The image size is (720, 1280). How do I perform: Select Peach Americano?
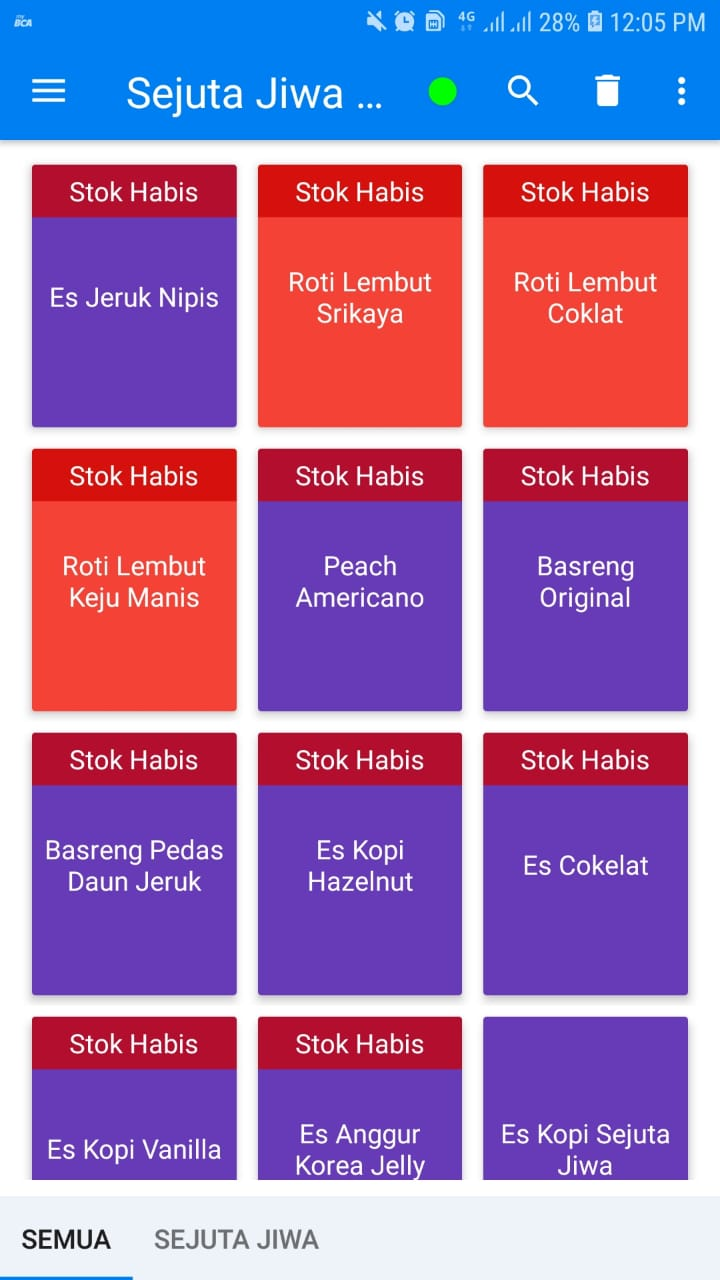pyautogui.click(x=360, y=582)
